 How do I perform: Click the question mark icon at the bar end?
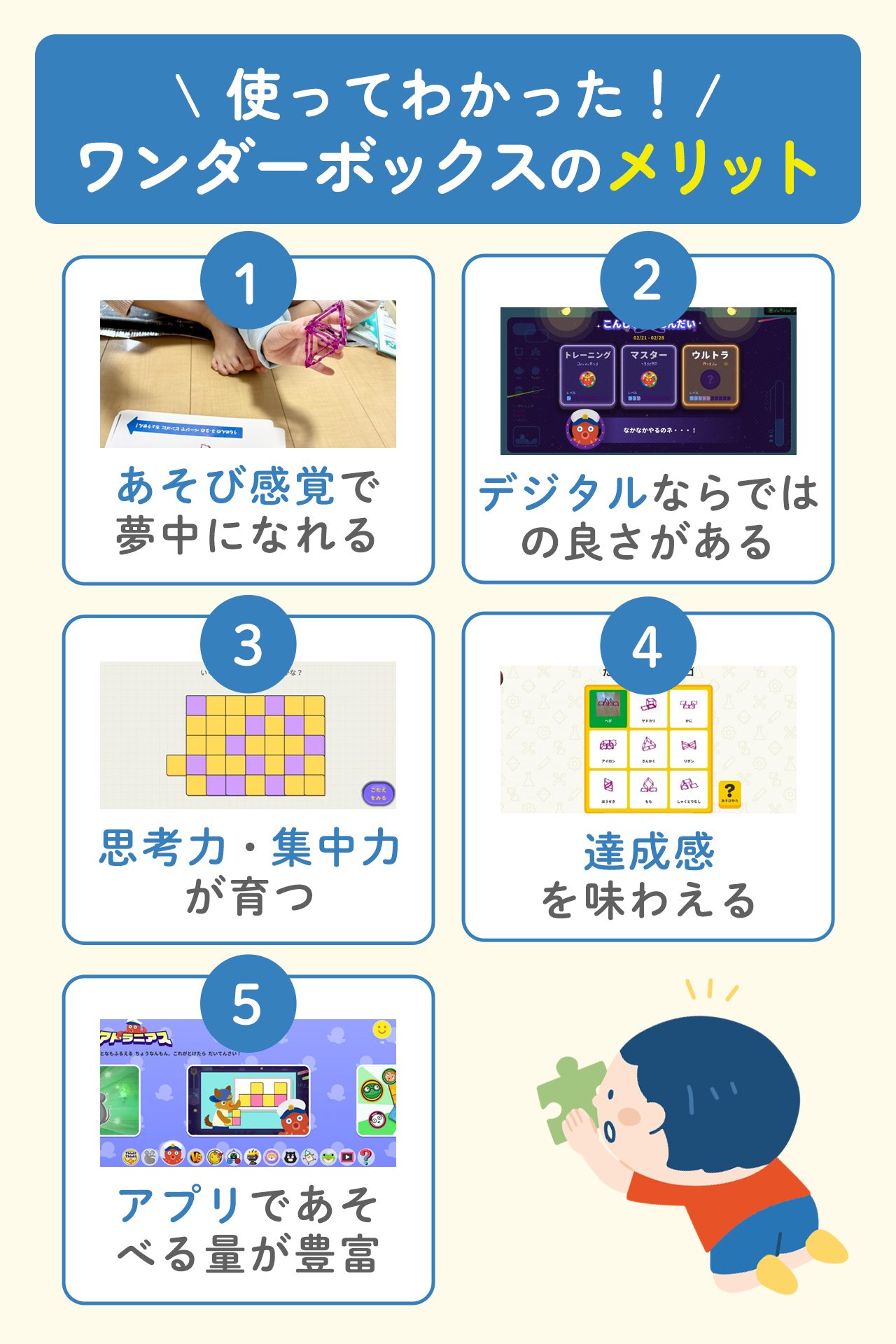[366, 1156]
